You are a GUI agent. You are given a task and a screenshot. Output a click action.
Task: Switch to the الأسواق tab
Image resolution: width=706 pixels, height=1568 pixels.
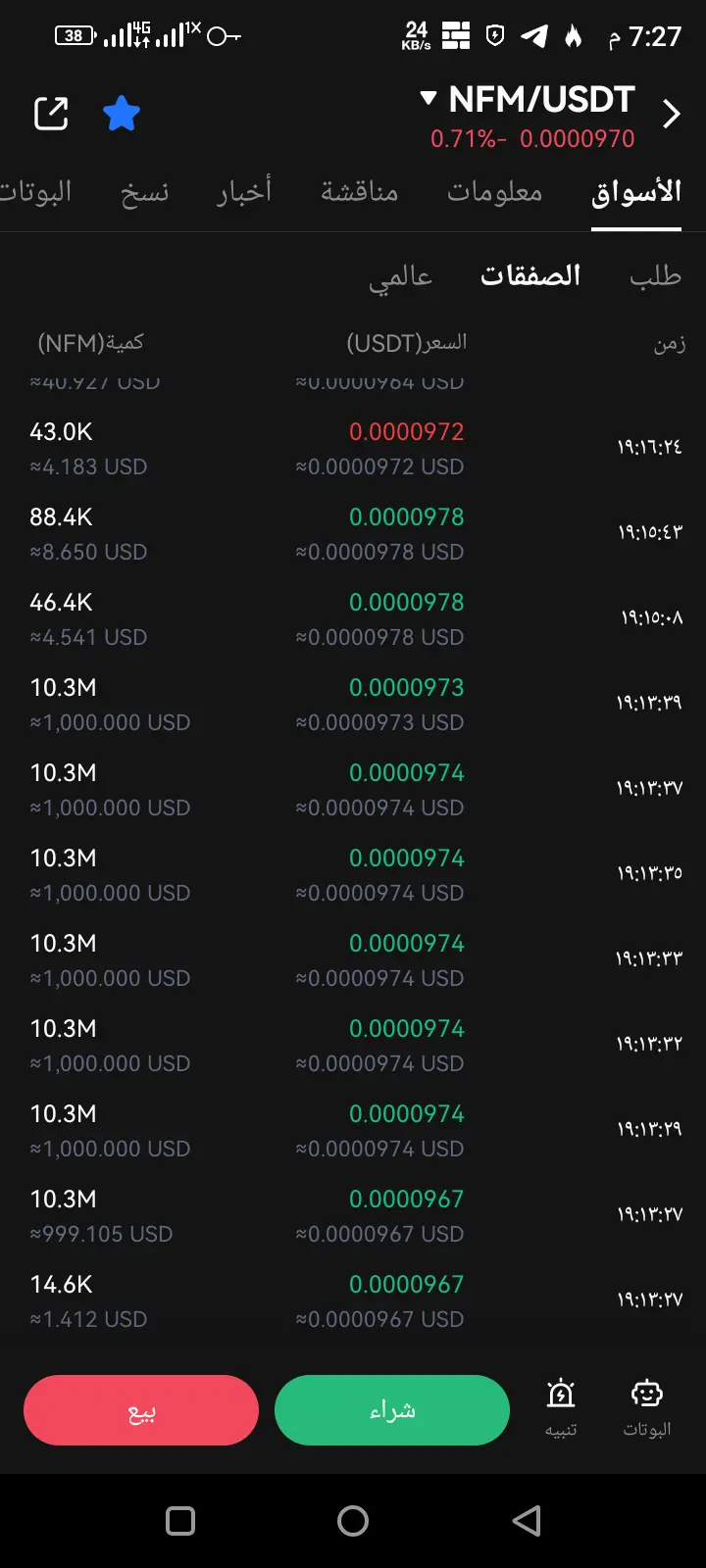pyautogui.click(x=635, y=192)
